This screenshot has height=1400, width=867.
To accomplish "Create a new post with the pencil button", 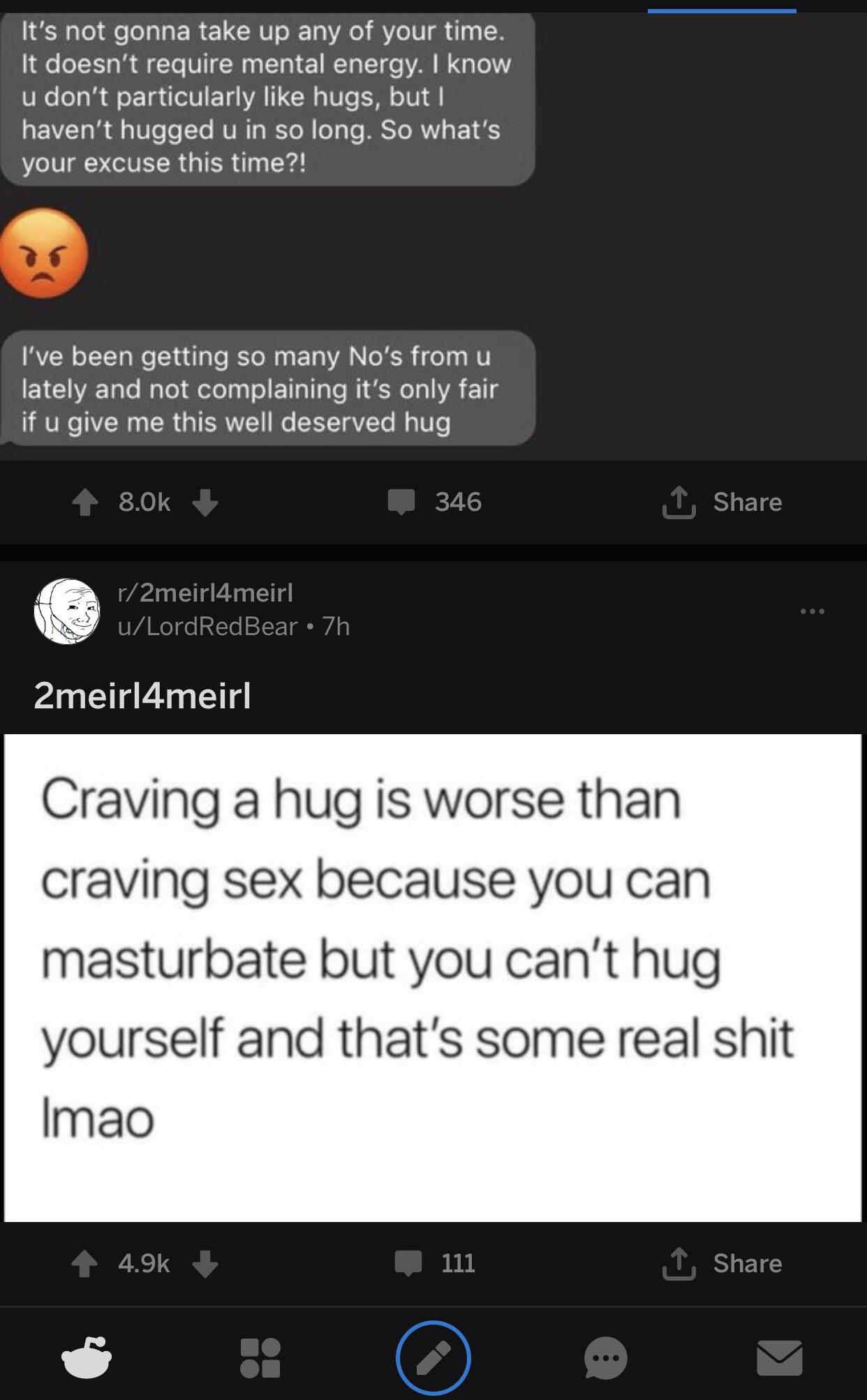I will tap(433, 1358).
